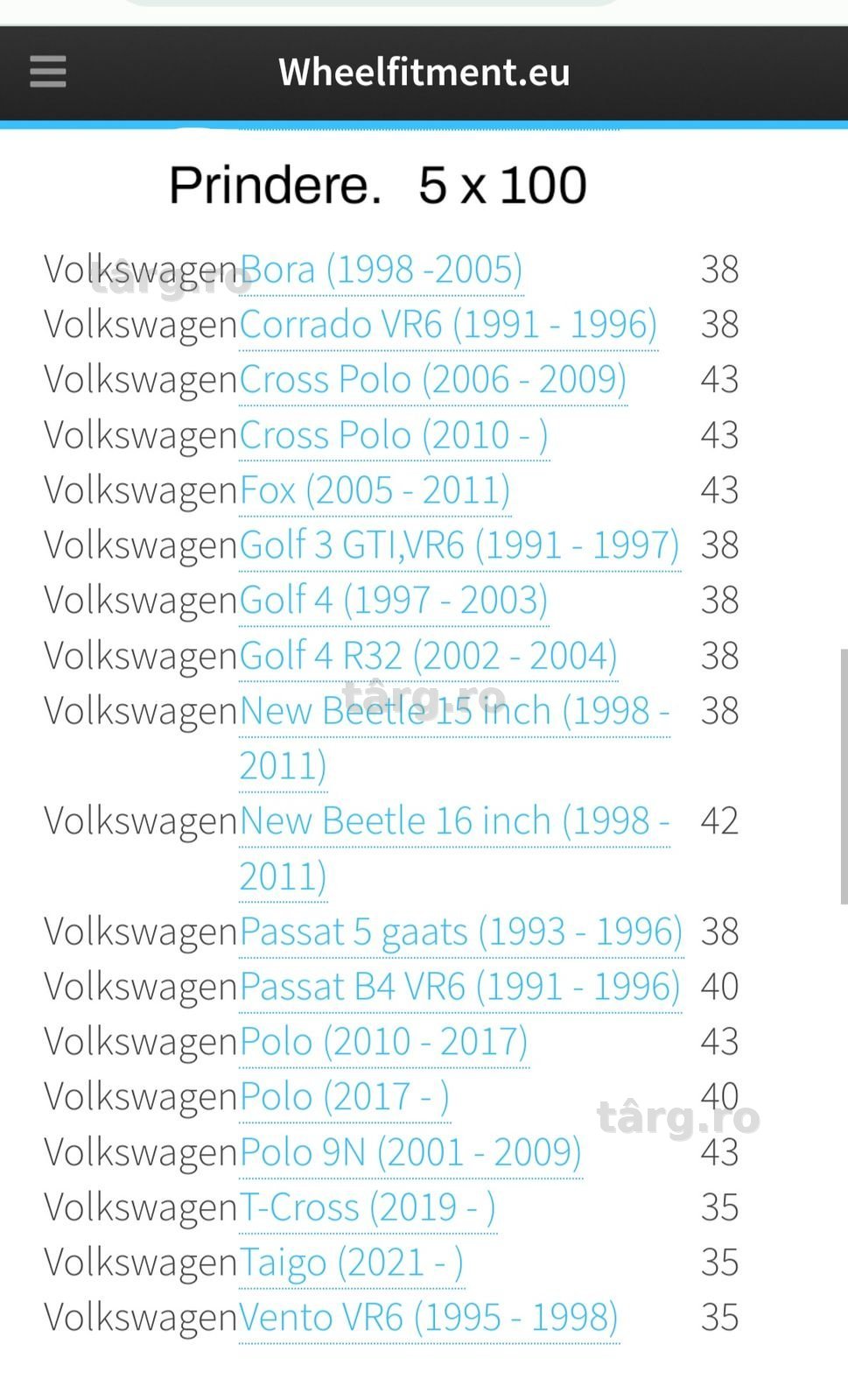
Task: Open Fox (2005 - 2011) link
Action: click(375, 490)
